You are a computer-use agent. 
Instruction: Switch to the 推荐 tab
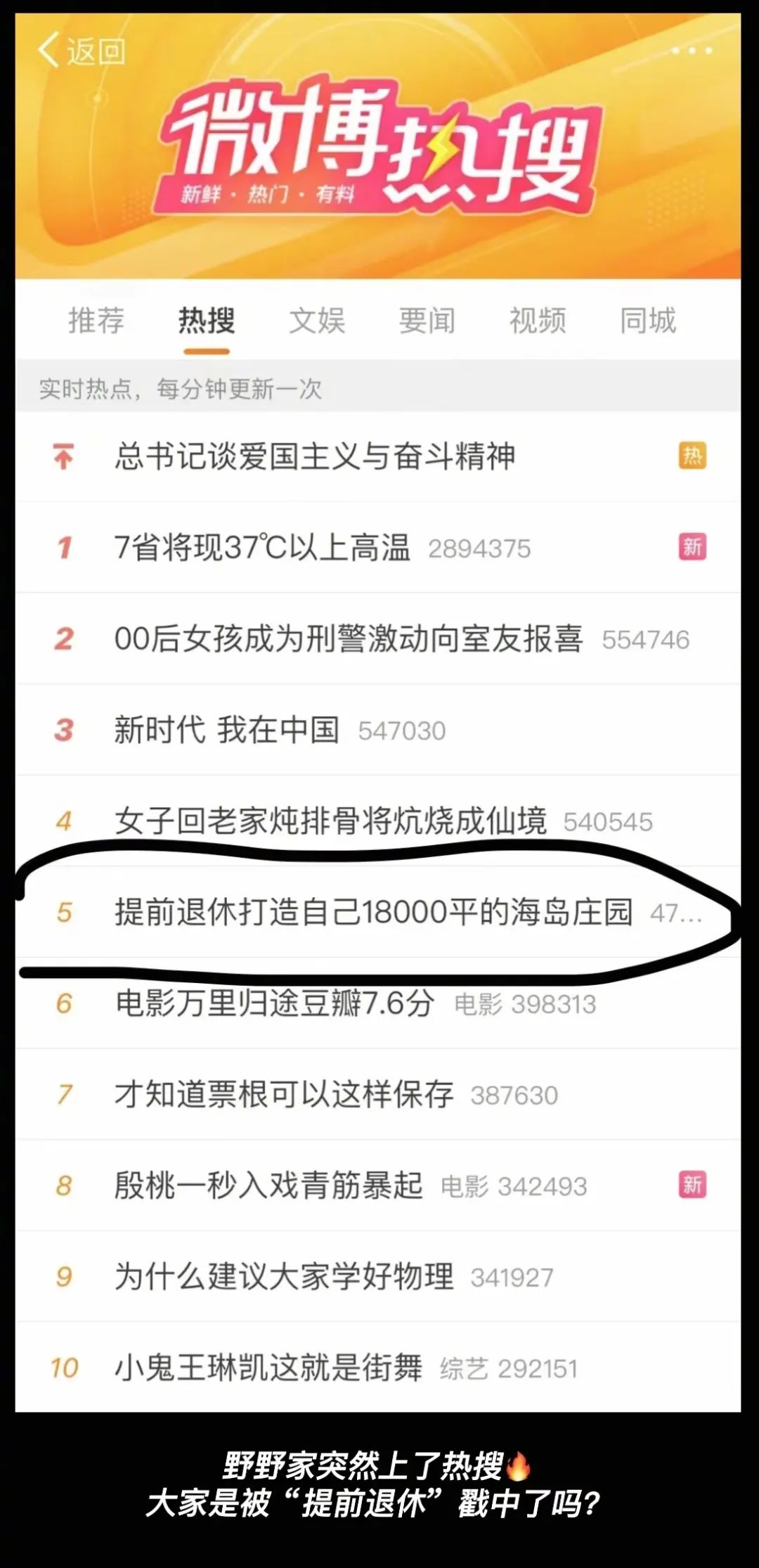coord(96,321)
